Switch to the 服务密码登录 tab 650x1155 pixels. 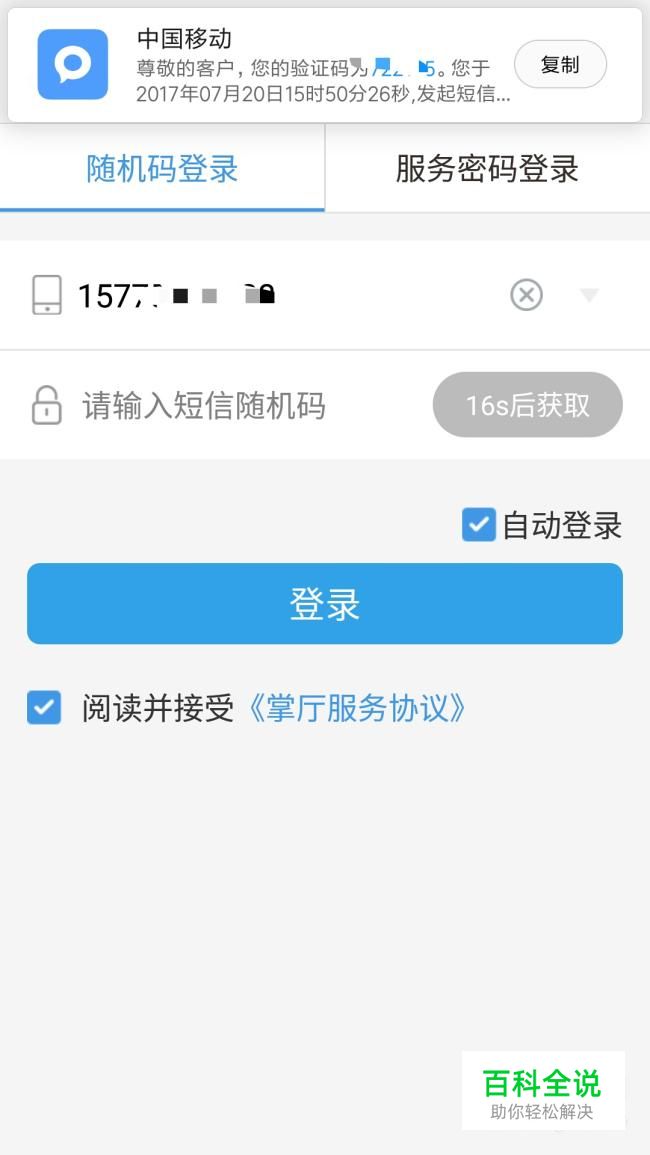point(487,169)
